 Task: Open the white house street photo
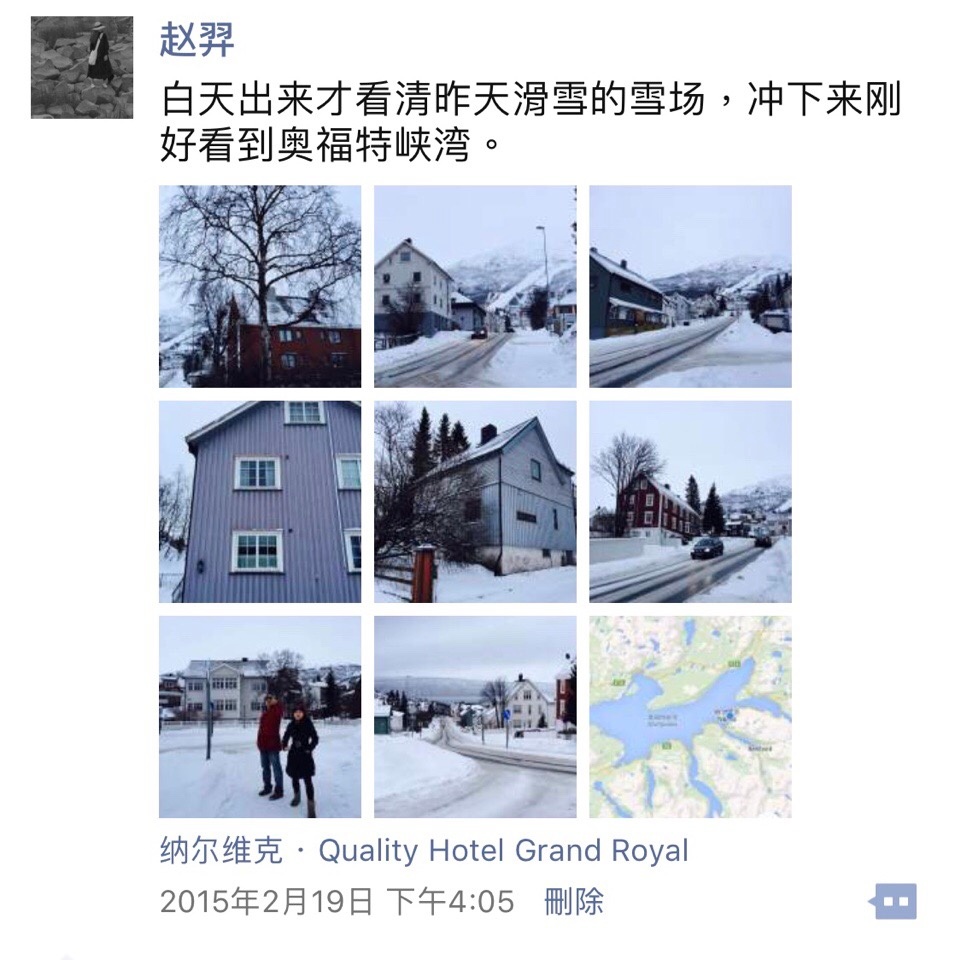pos(475,286)
